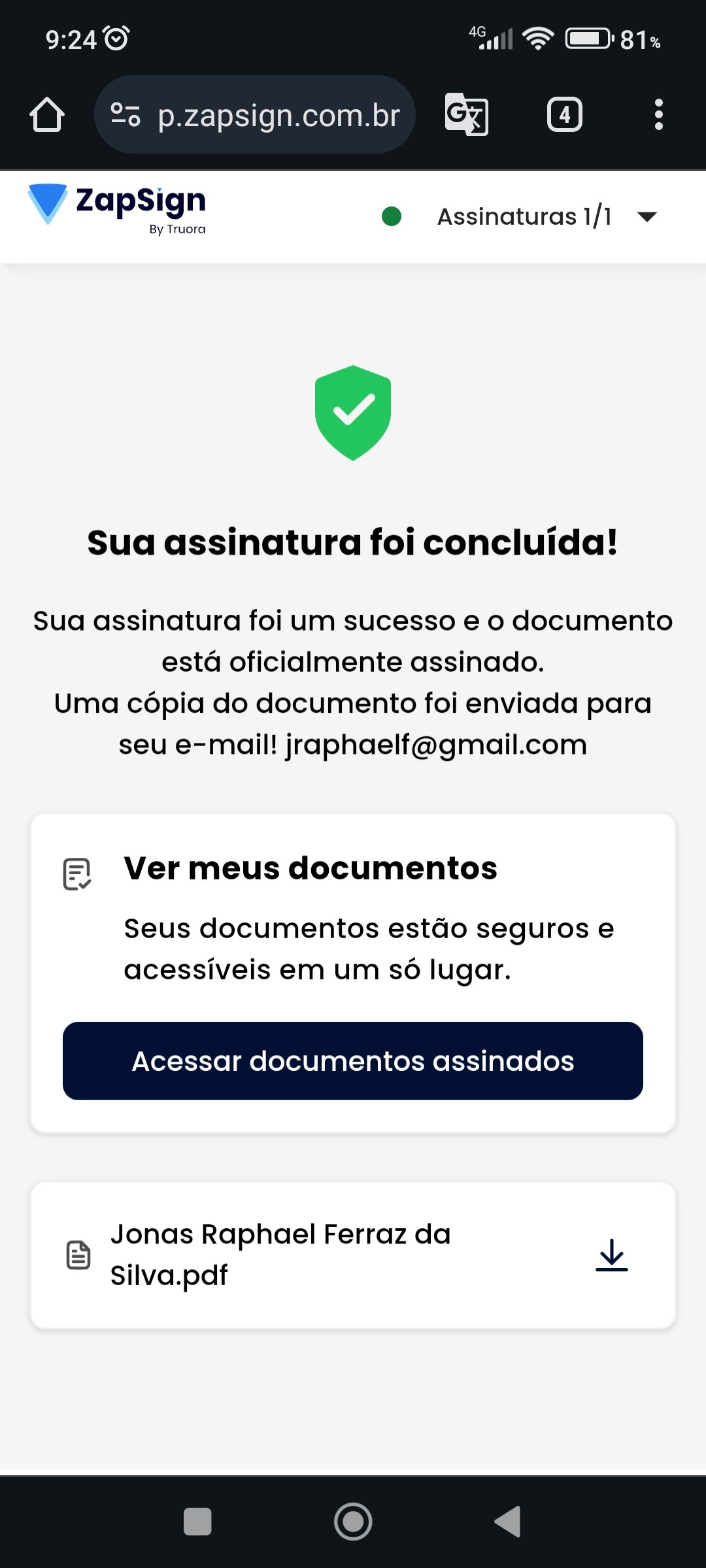706x1568 pixels.
Task: Open the browser overflow menu
Action: pyautogui.click(x=658, y=115)
